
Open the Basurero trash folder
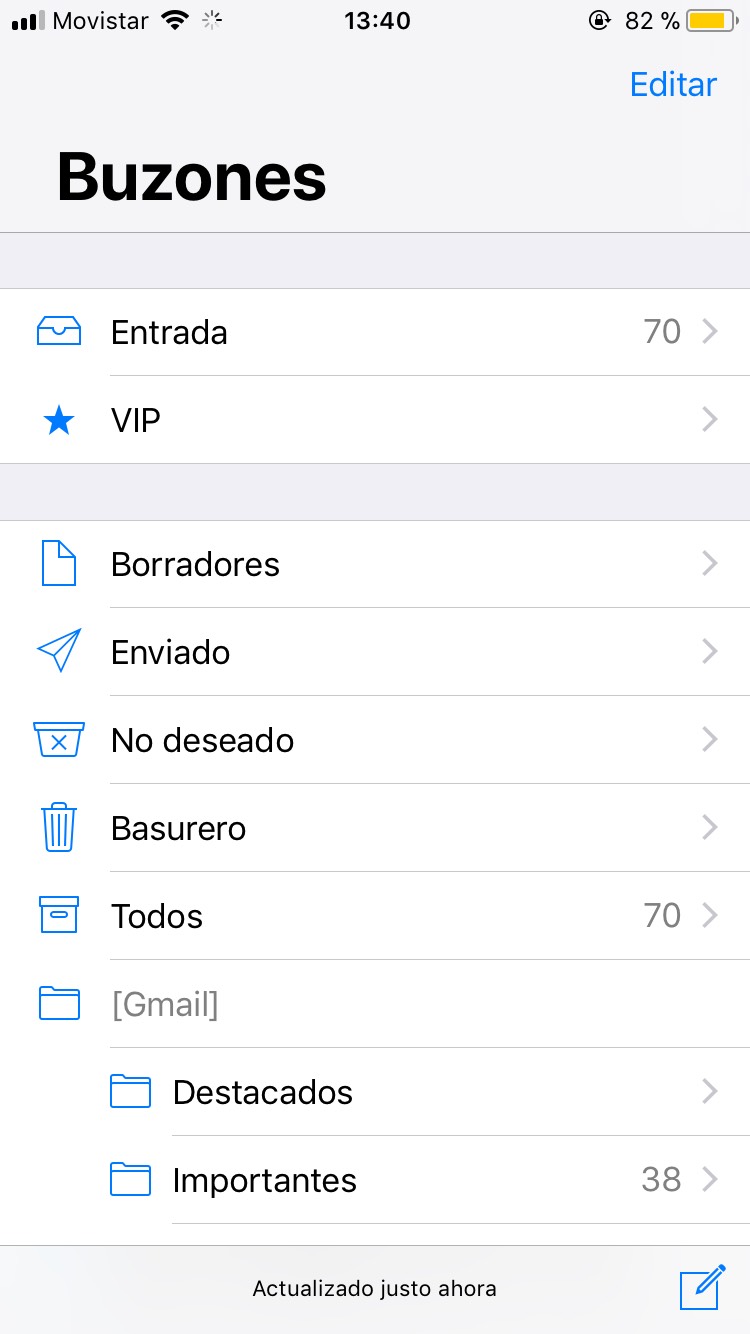375,828
